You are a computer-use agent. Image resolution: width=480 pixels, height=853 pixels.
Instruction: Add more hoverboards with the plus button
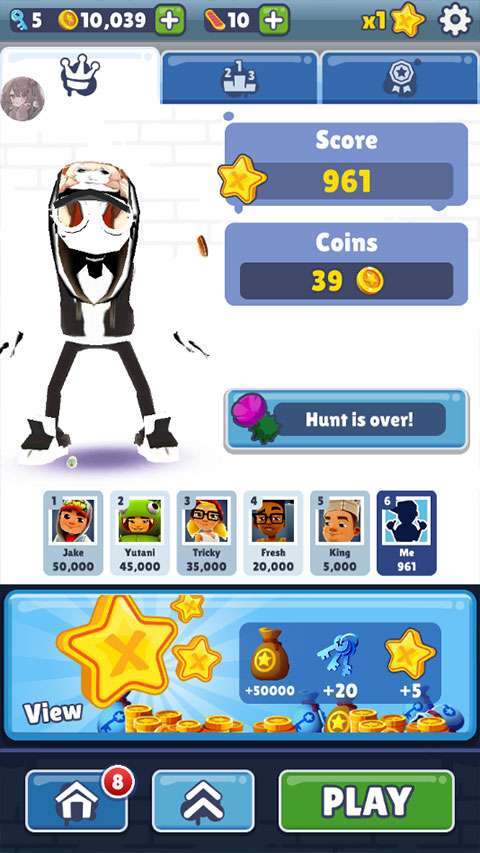(x=274, y=20)
